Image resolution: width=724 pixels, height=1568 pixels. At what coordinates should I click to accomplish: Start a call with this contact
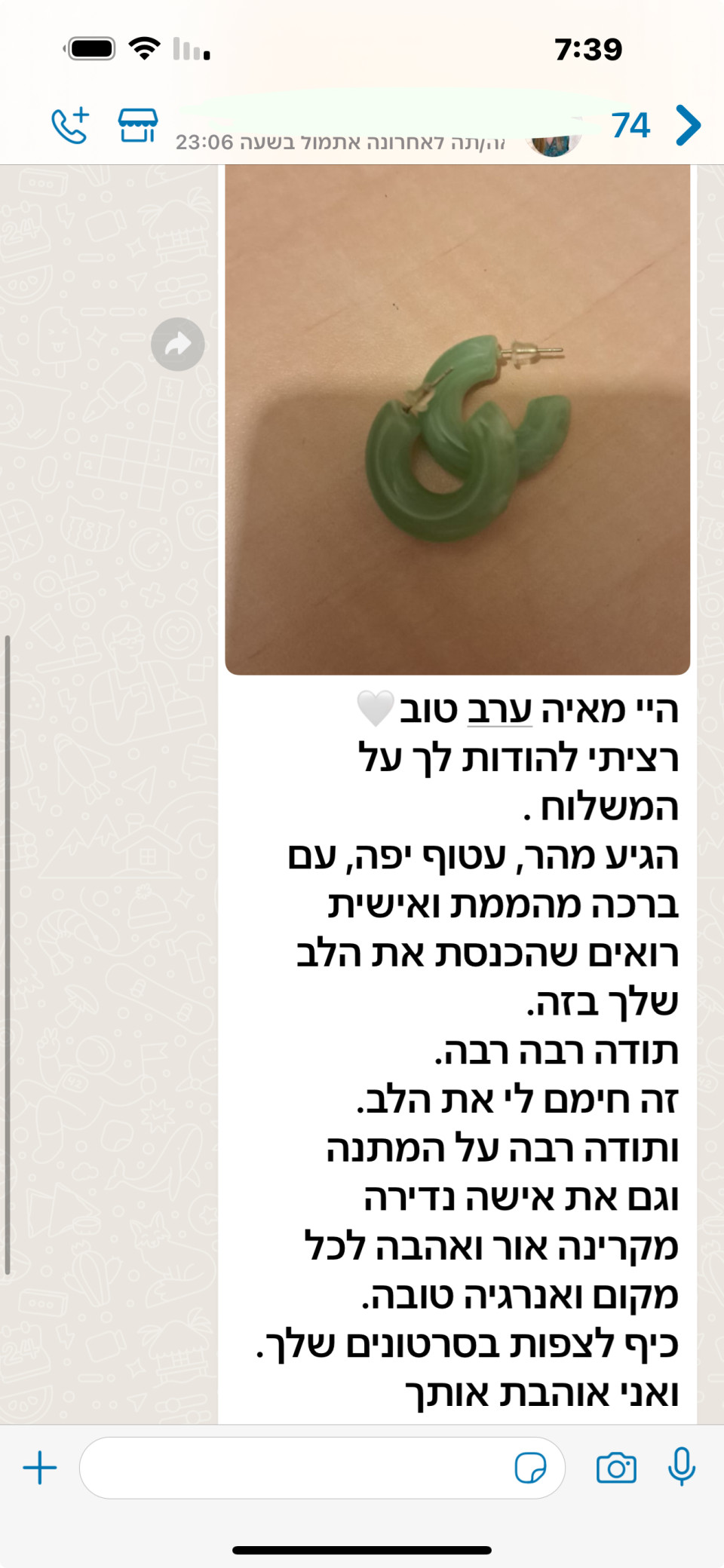(70, 125)
